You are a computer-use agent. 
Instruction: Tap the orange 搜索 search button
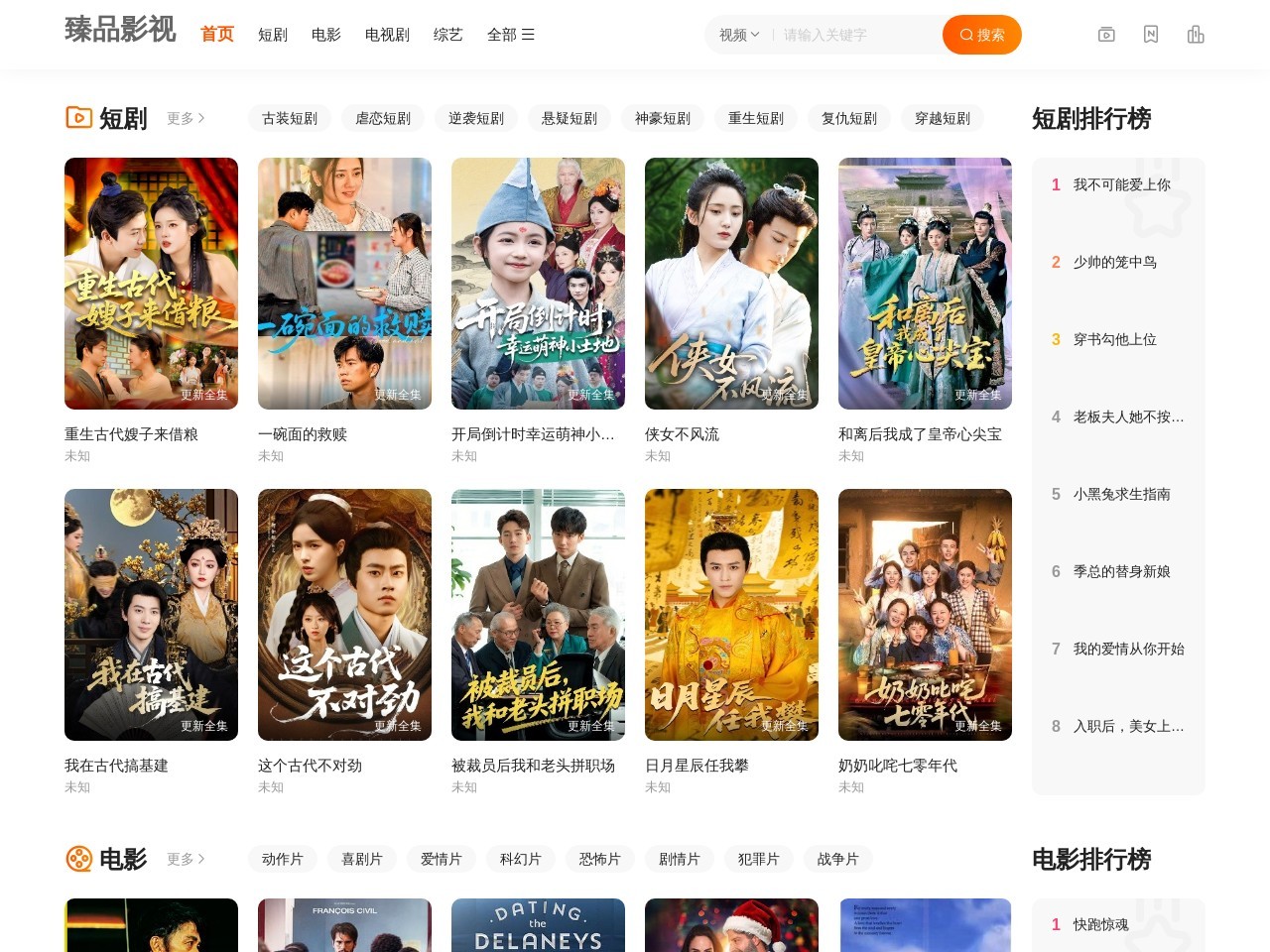point(981,35)
